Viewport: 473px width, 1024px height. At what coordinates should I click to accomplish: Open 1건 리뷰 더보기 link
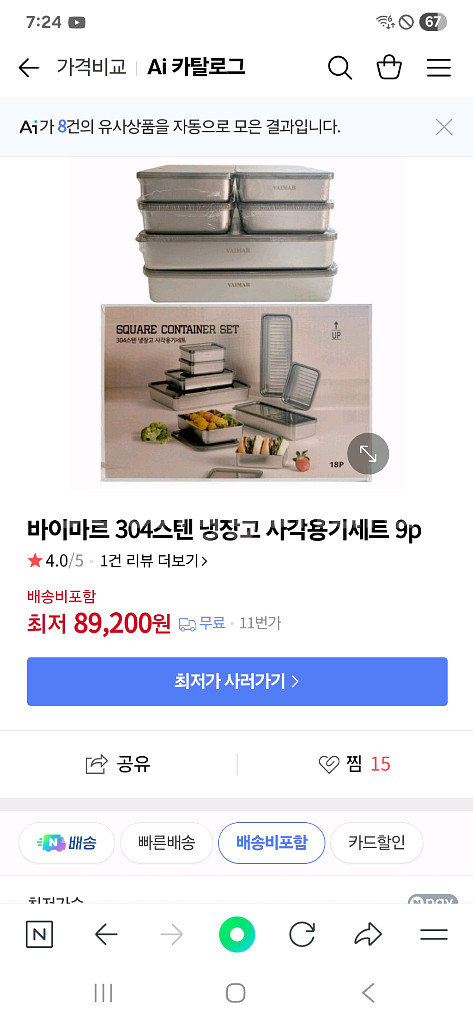coord(154,560)
